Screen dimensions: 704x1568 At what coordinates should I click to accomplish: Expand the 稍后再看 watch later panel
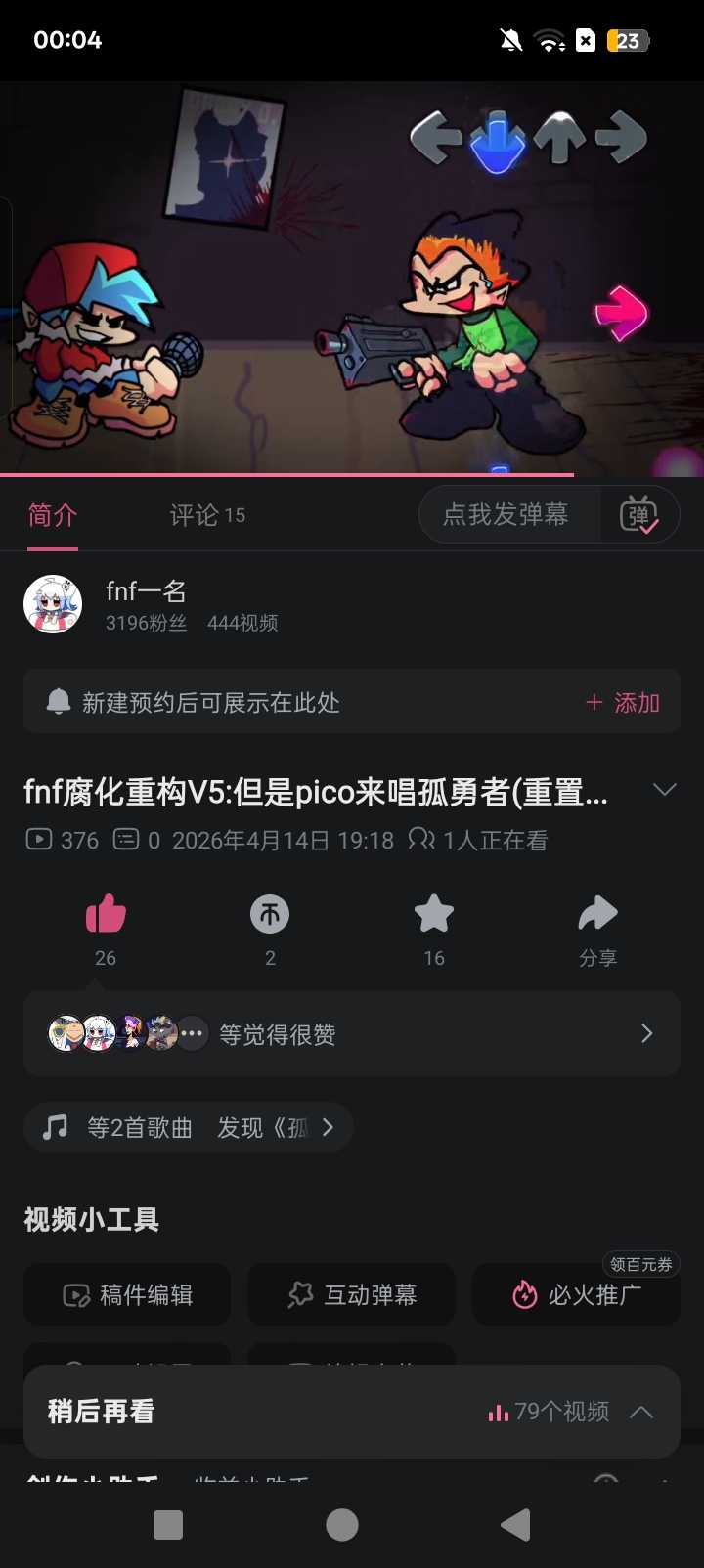tap(640, 1412)
